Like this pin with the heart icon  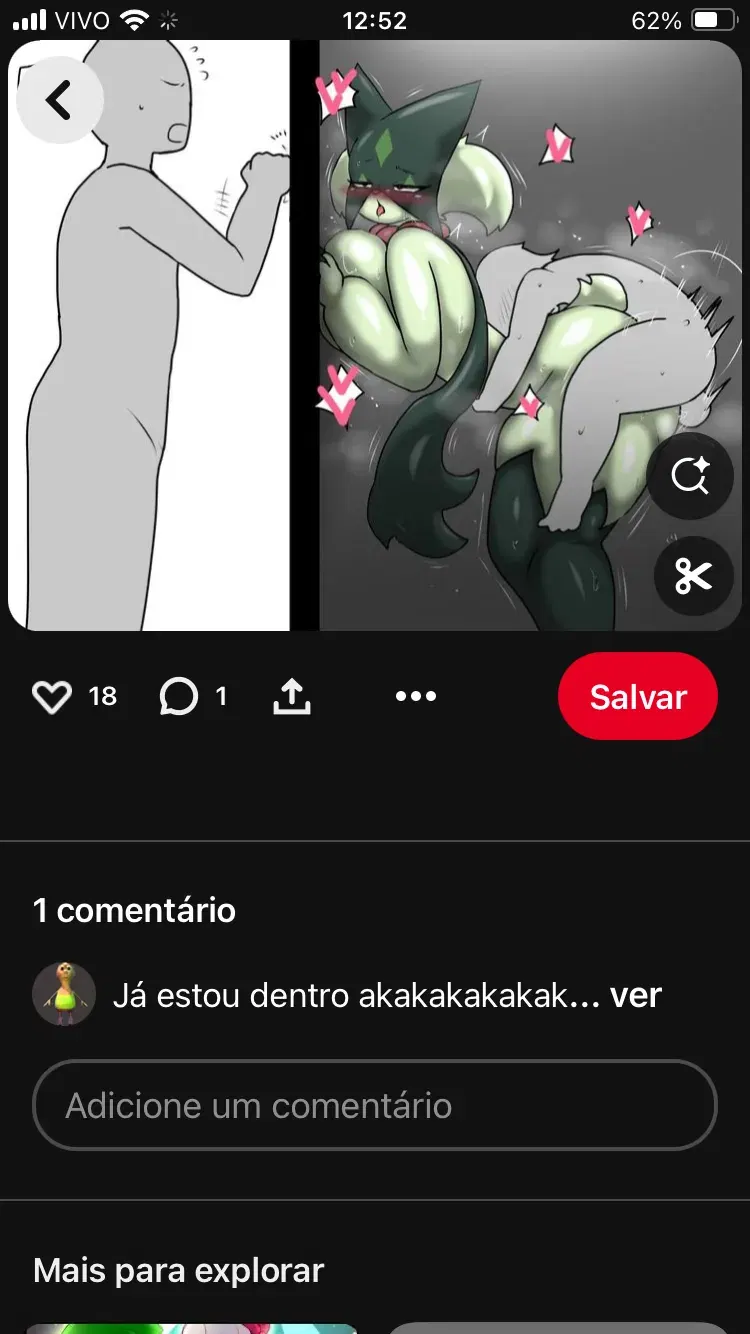tap(52, 697)
